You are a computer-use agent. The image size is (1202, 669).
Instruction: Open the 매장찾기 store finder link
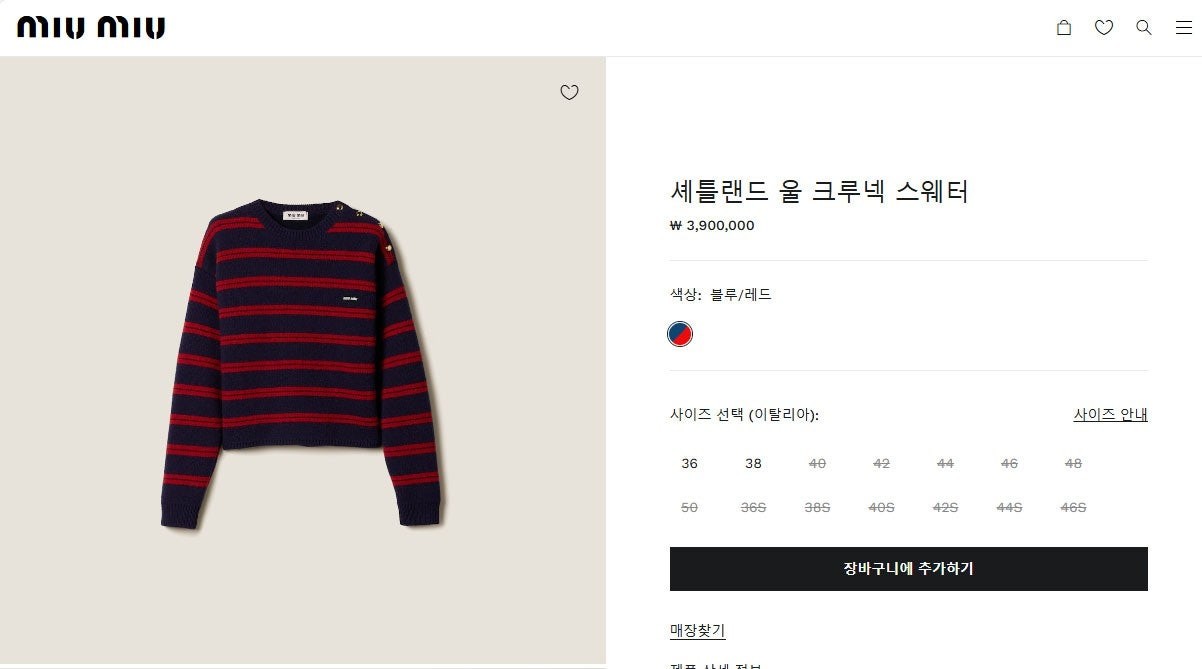(x=697, y=630)
